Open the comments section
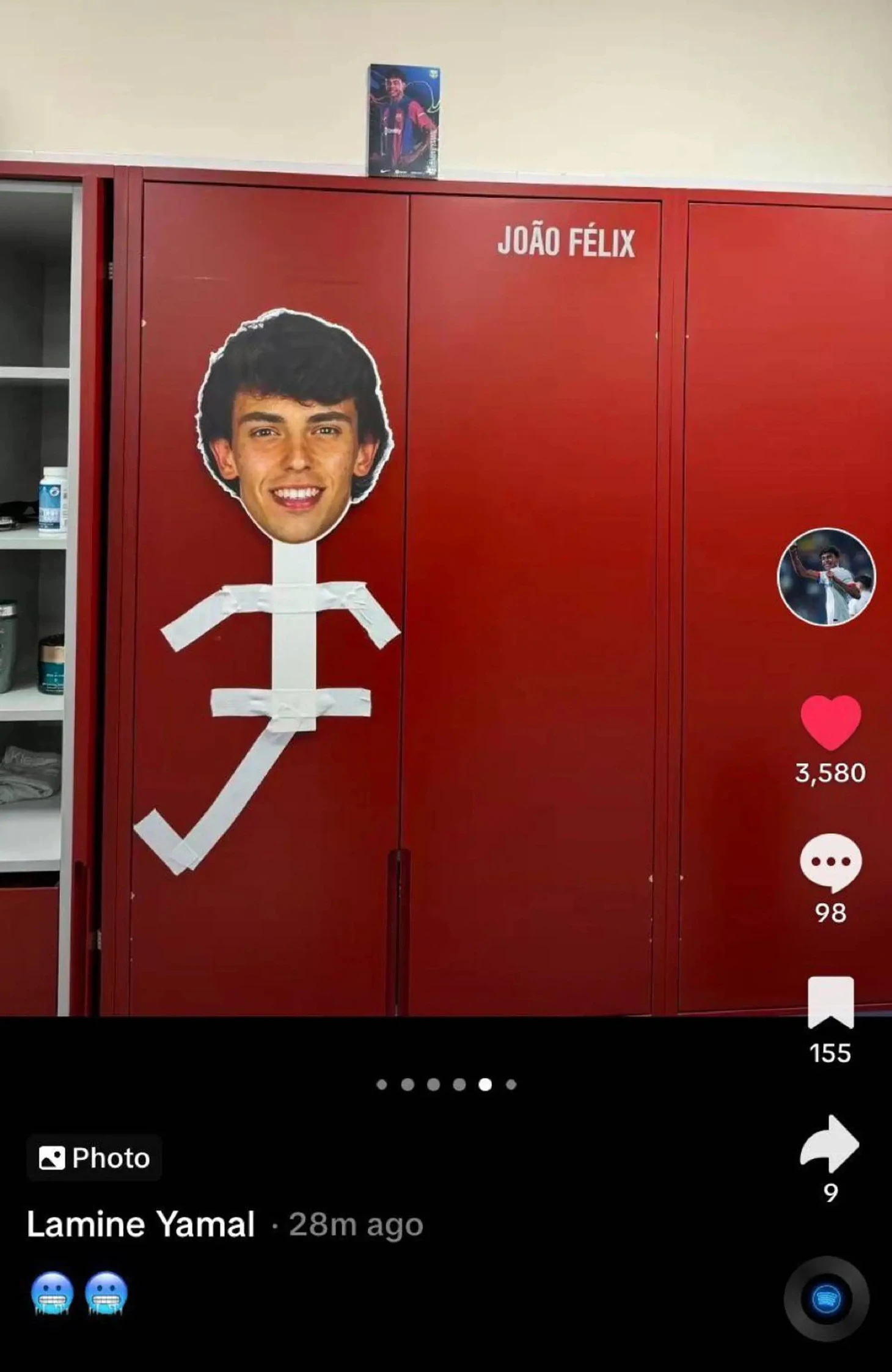The height and width of the screenshot is (1372, 892). click(x=830, y=863)
